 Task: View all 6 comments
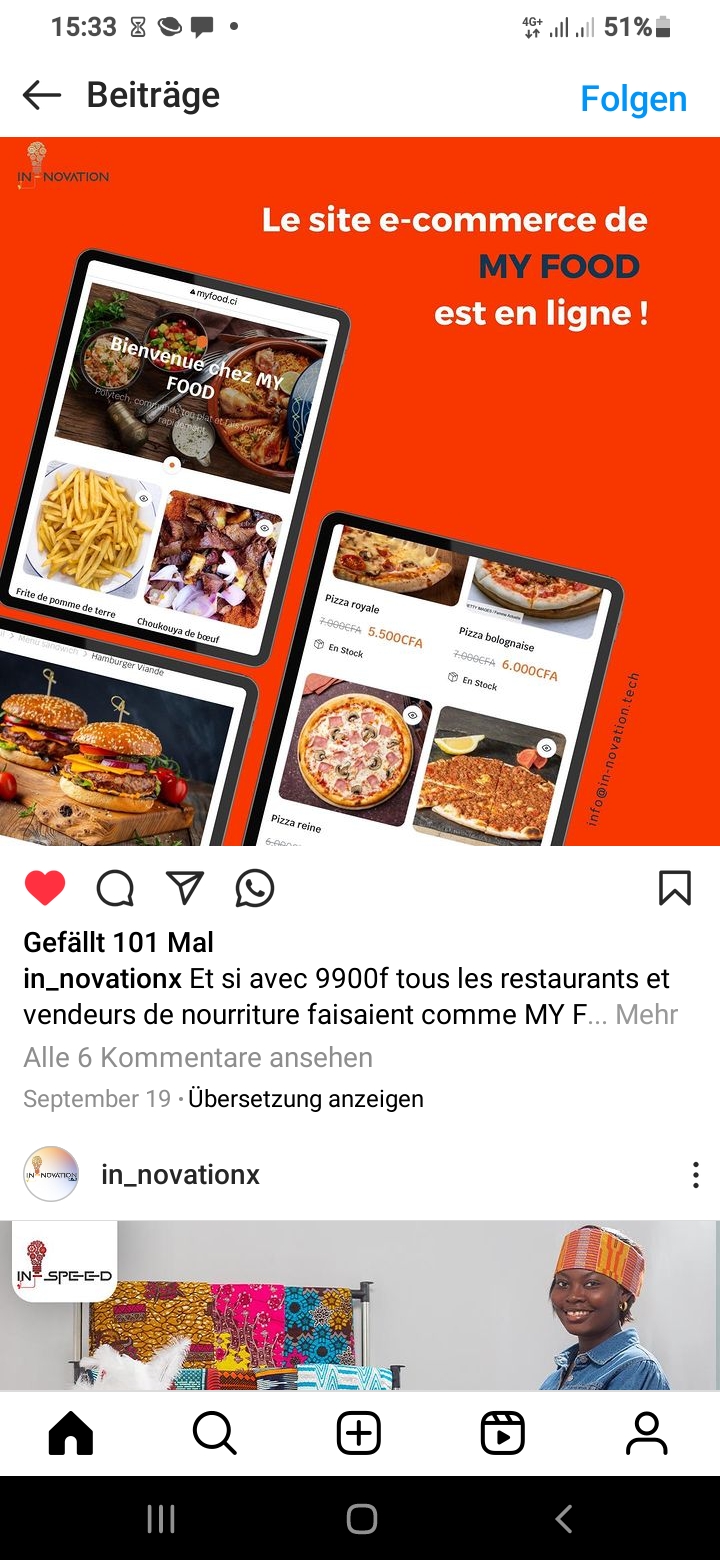(198, 1057)
